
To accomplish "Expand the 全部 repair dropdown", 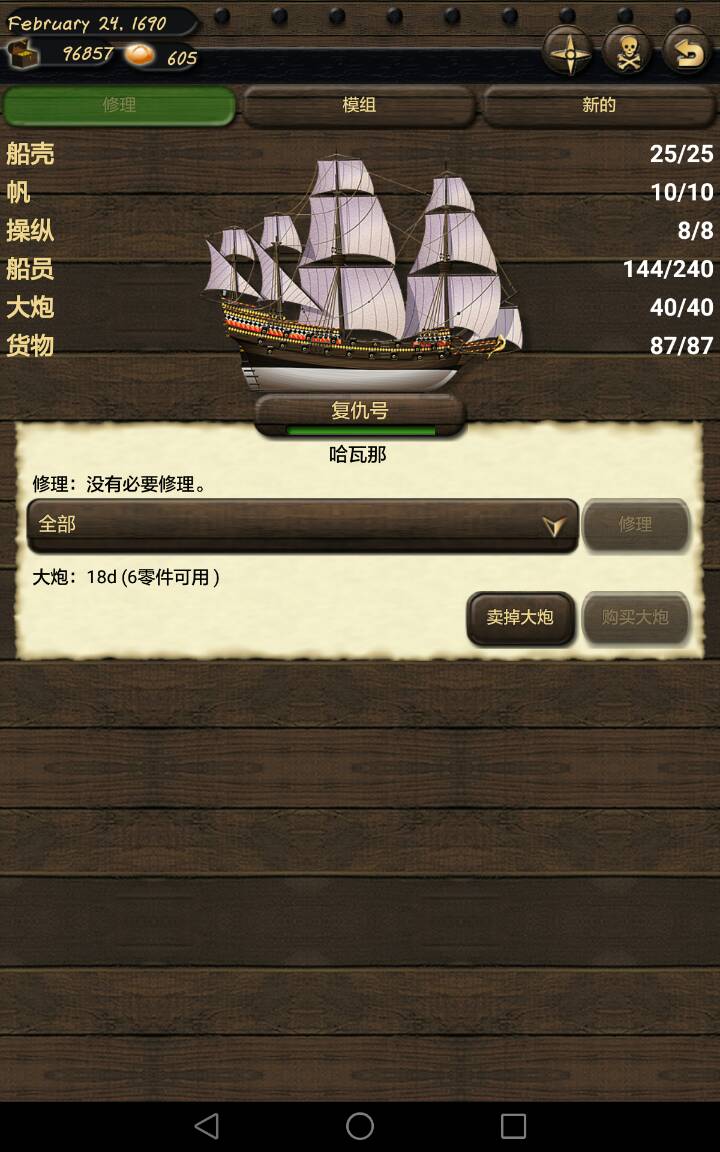I will click(303, 524).
